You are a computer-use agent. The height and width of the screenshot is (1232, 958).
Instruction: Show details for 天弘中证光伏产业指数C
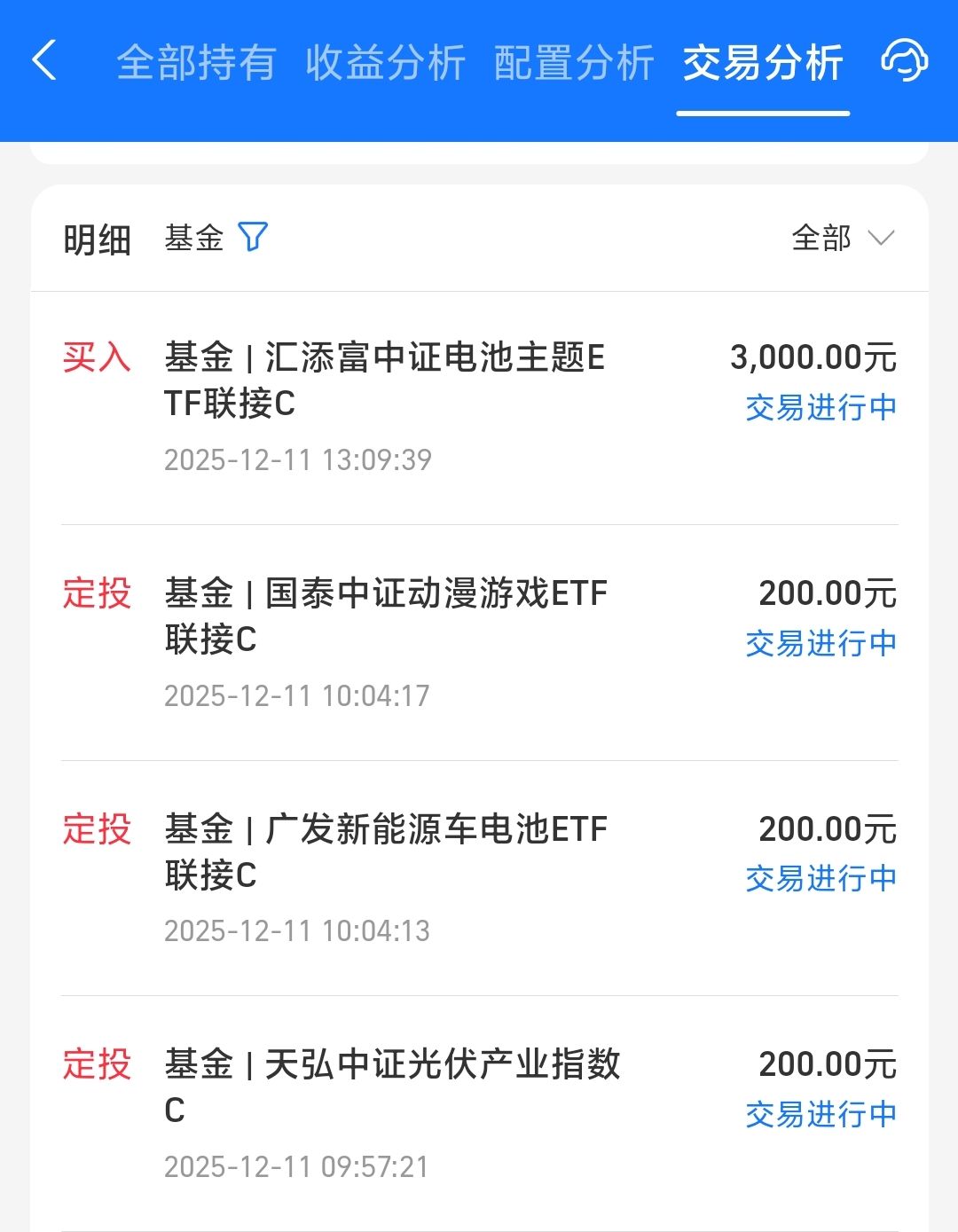coord(479,1113)
